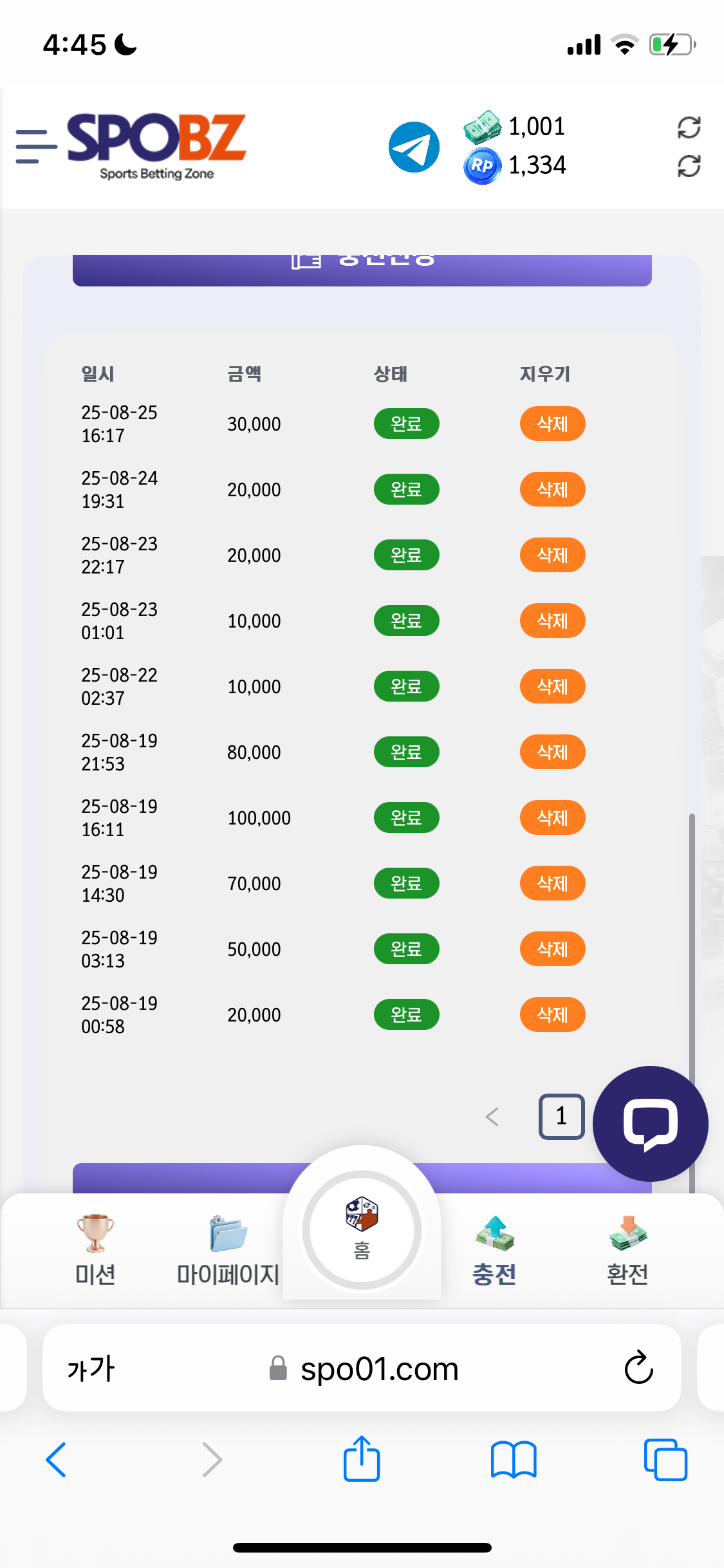724x1568 pixels.
Task: Open the hamburger drawer menu
Action: (36, 146)
